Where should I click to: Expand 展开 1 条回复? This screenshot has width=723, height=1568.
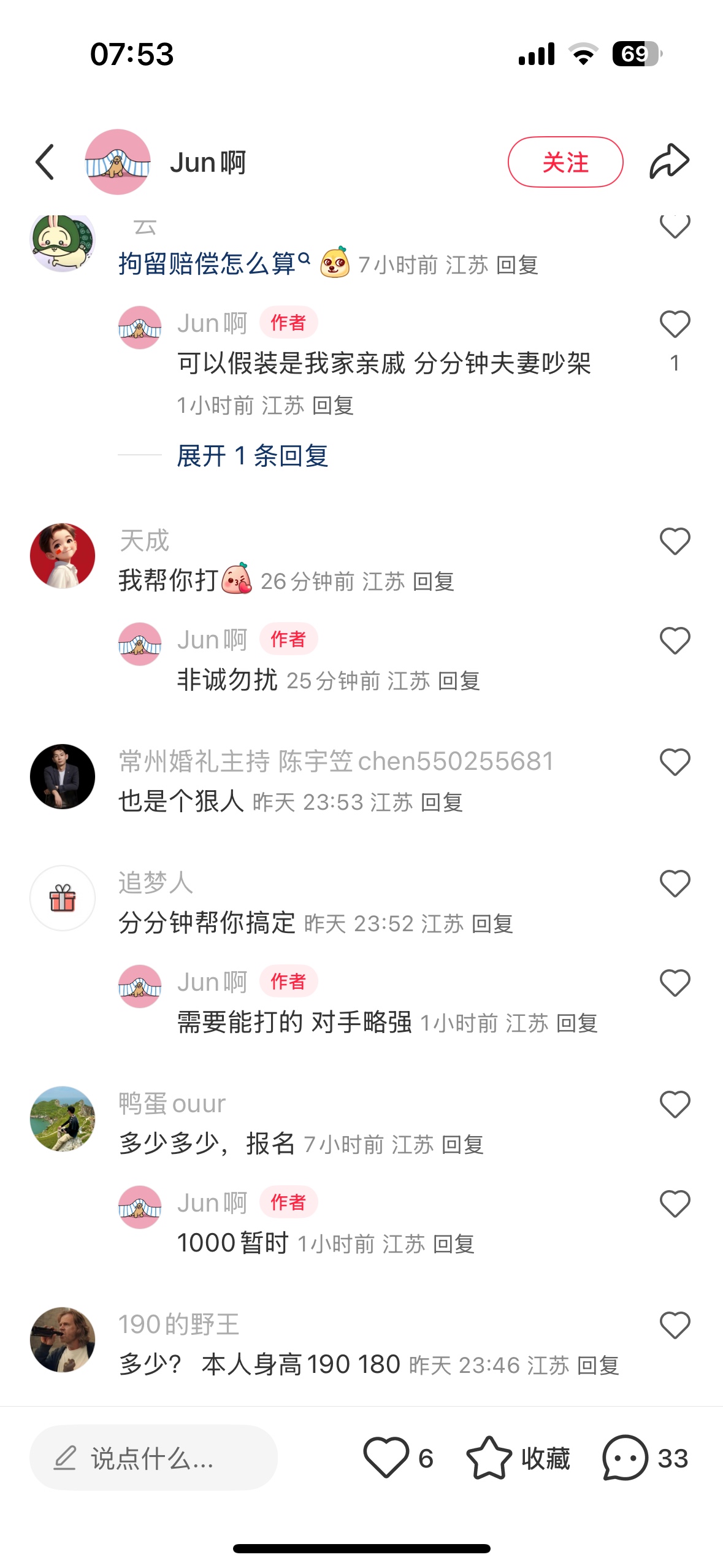pyautogui.click(x=252, y=456)
